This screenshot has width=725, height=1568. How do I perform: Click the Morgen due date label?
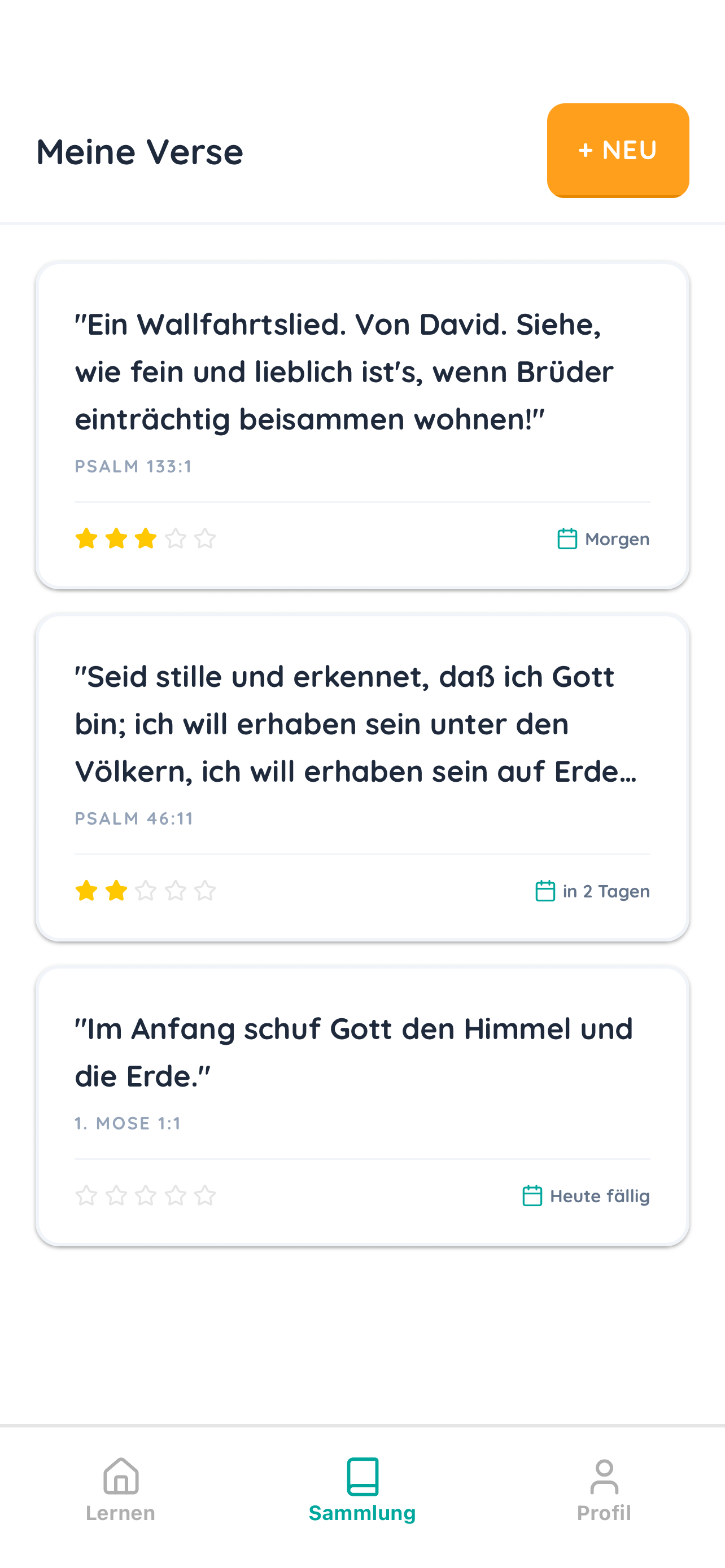[x=617, y=538]
